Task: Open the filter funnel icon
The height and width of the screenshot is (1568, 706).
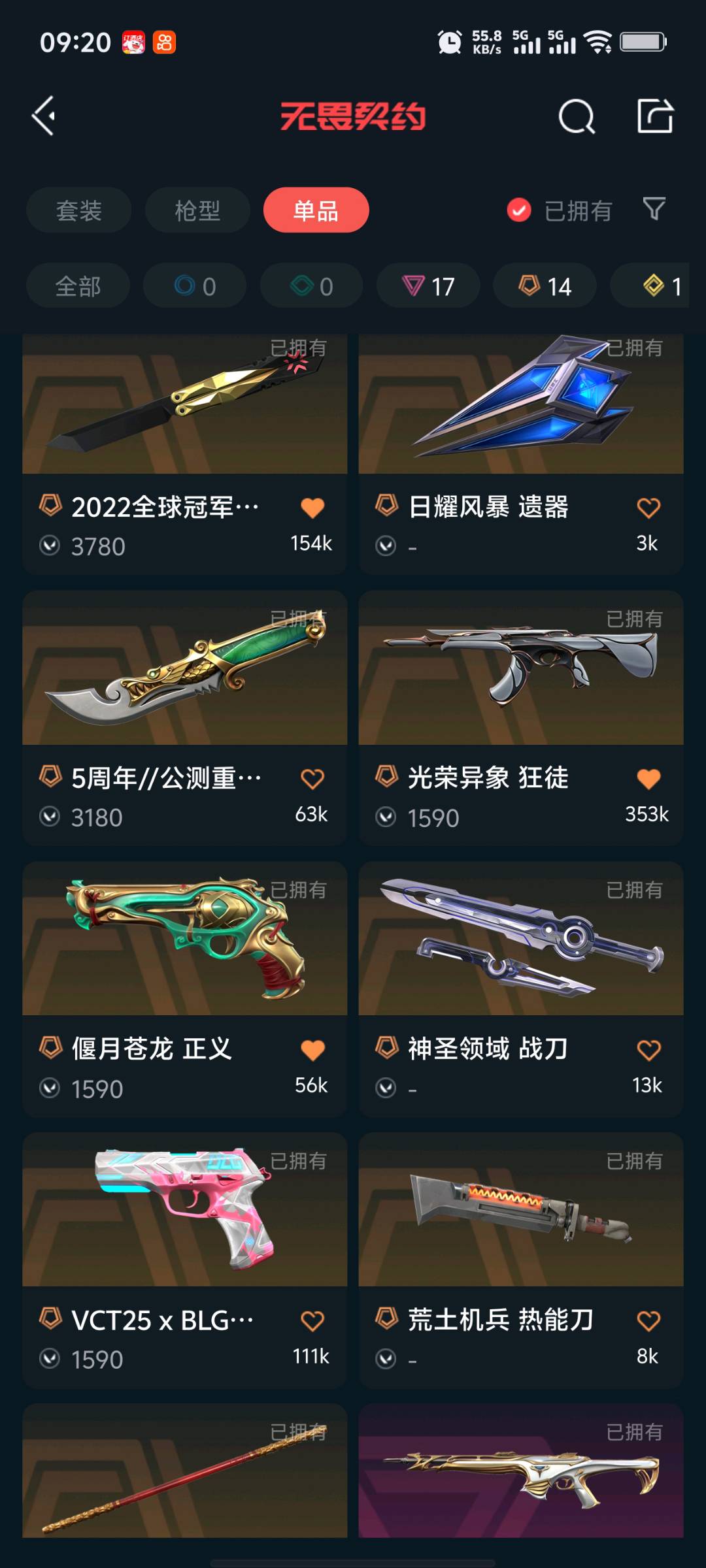Action: (654, 209)
